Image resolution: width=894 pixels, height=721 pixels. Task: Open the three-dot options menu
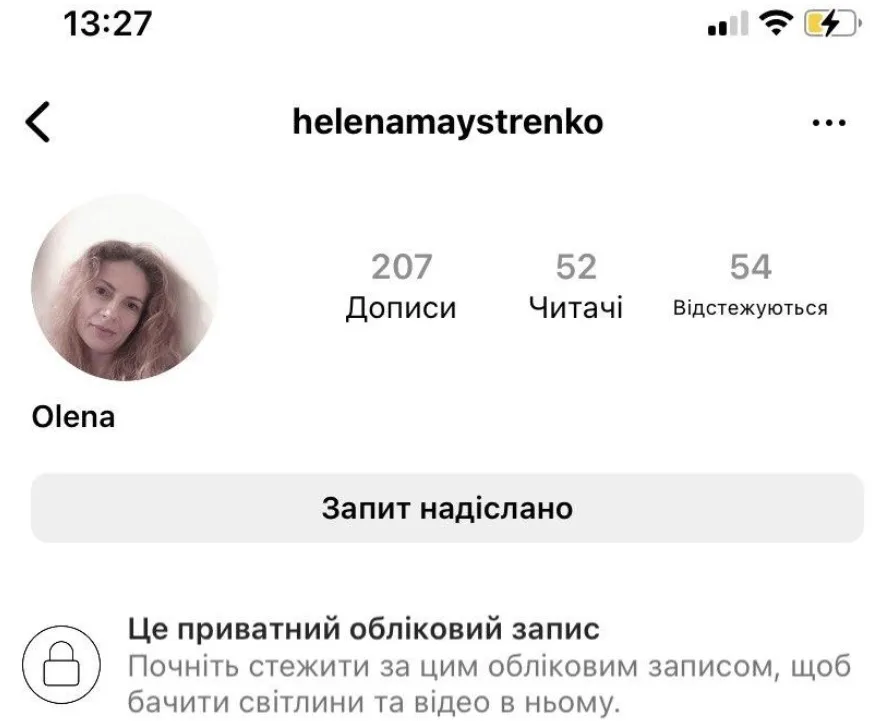click(829, 123)
